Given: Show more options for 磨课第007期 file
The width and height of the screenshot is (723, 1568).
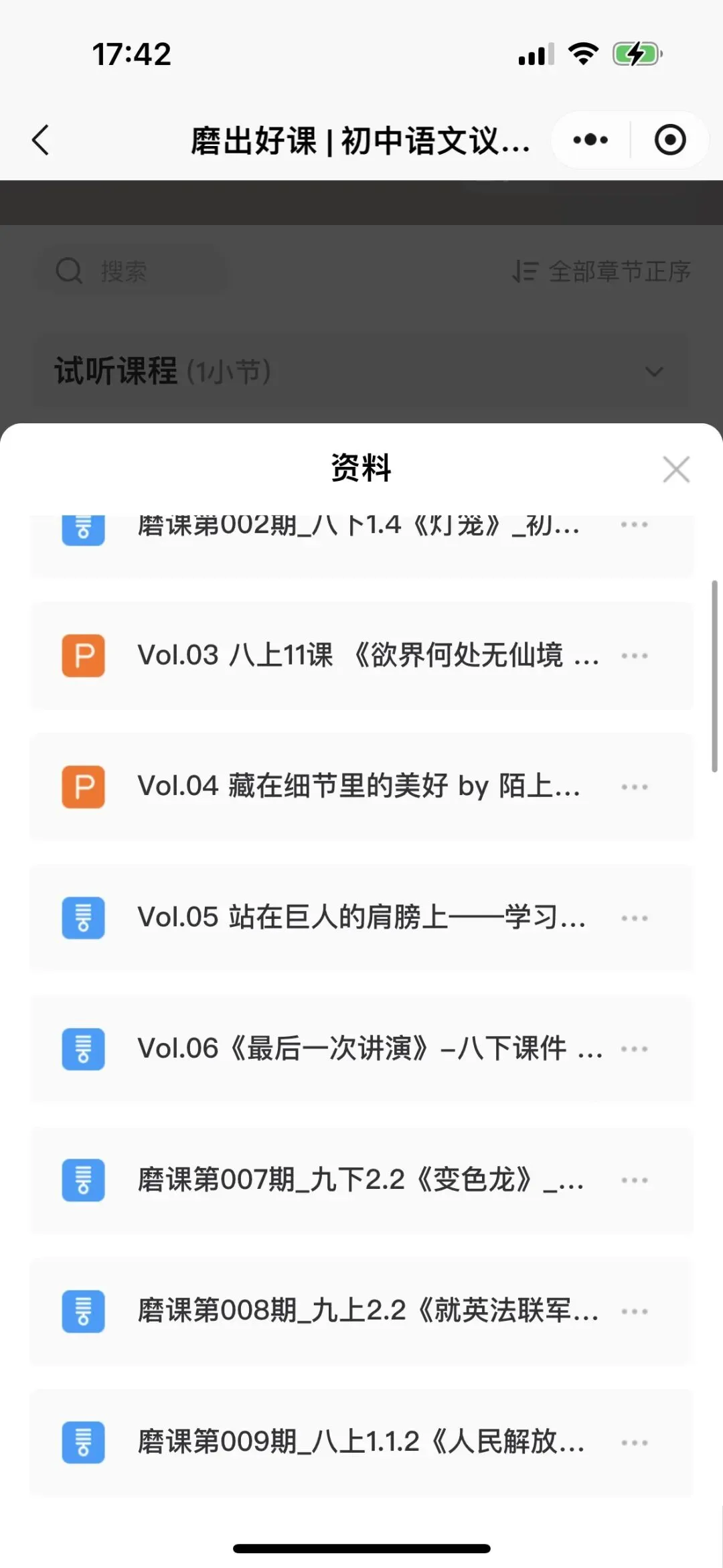Looking at the screenshot, I should 634,1181.
